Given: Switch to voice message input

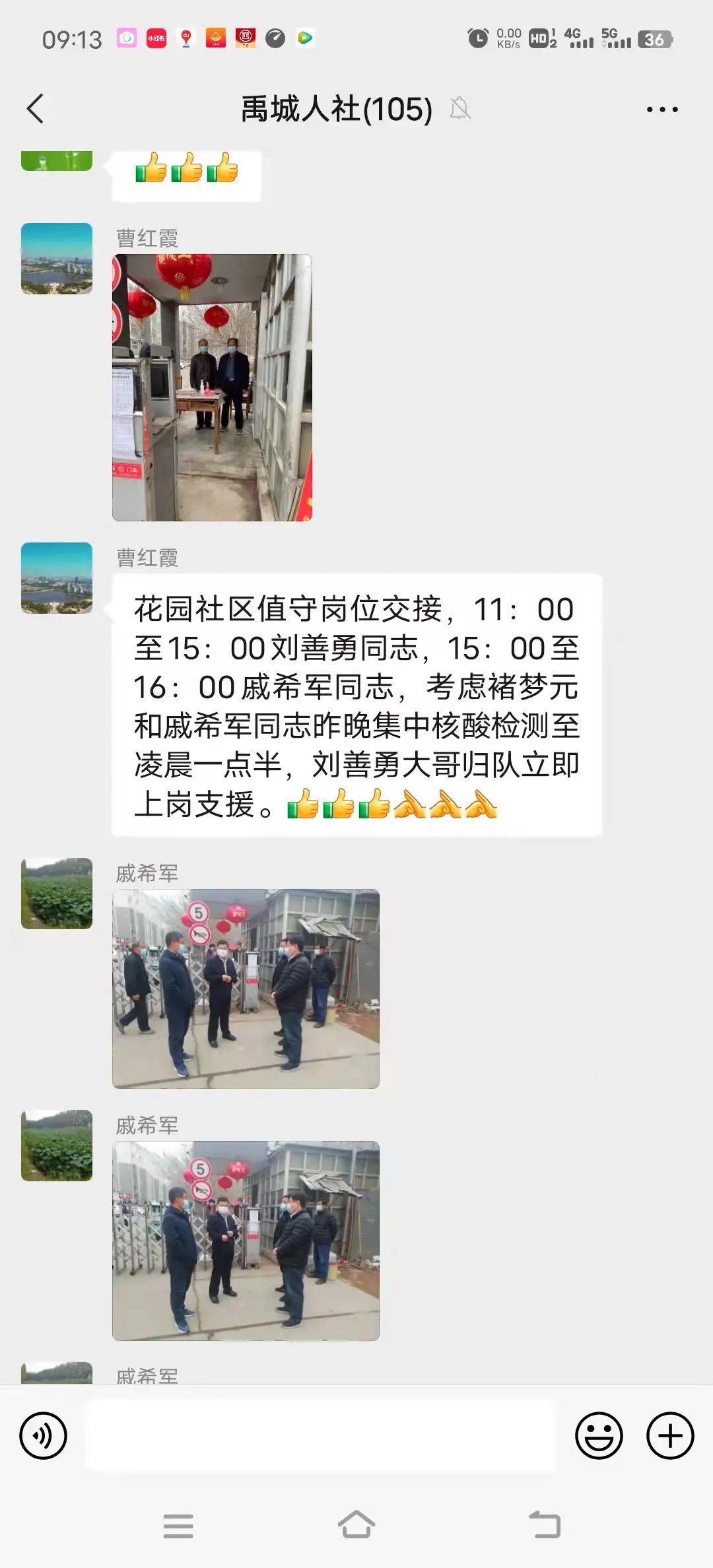Looking at the screenshot, I should click(x=44, y=1435).
